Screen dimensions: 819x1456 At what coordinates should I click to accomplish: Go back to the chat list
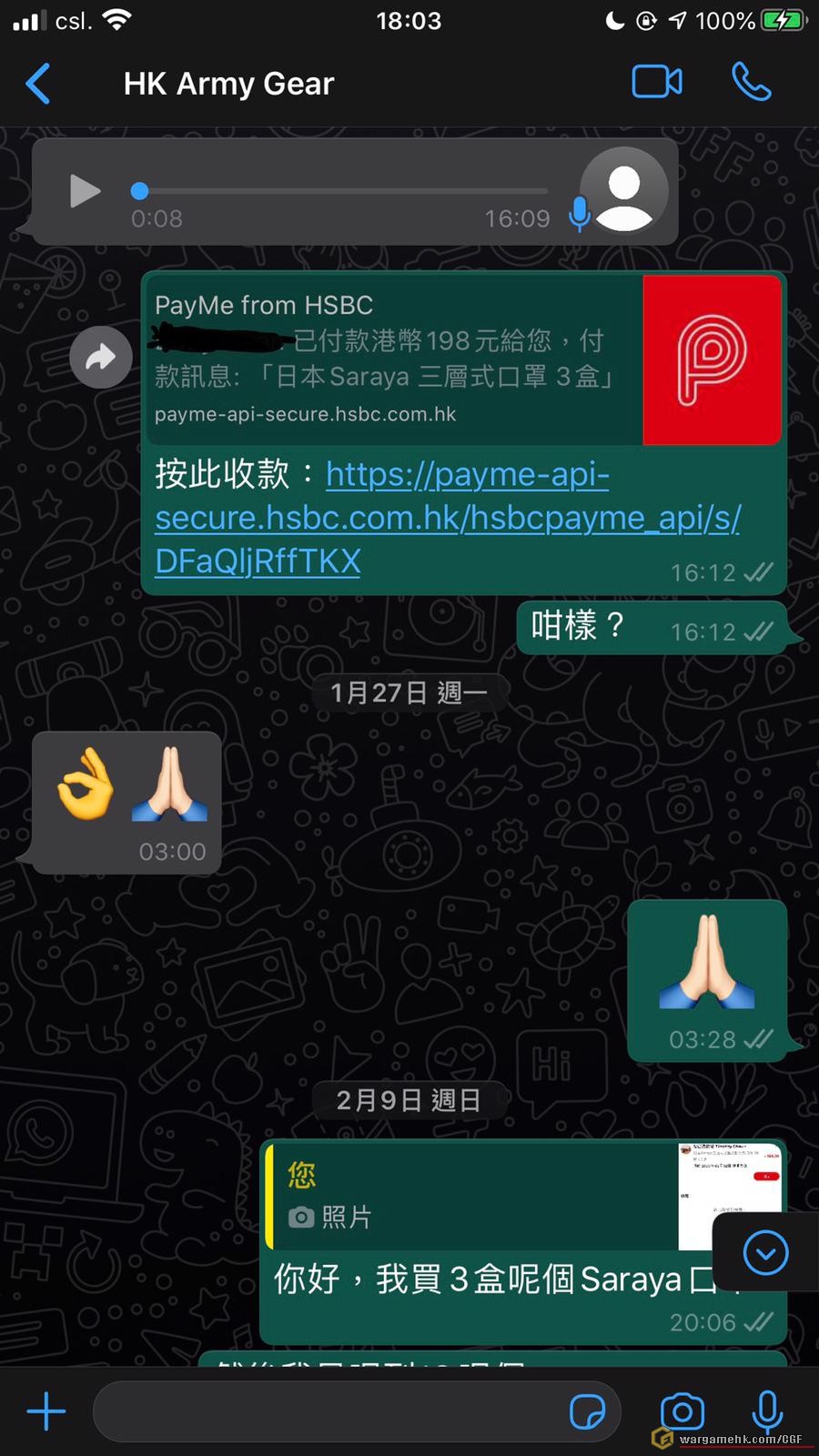tap(38, 84)
